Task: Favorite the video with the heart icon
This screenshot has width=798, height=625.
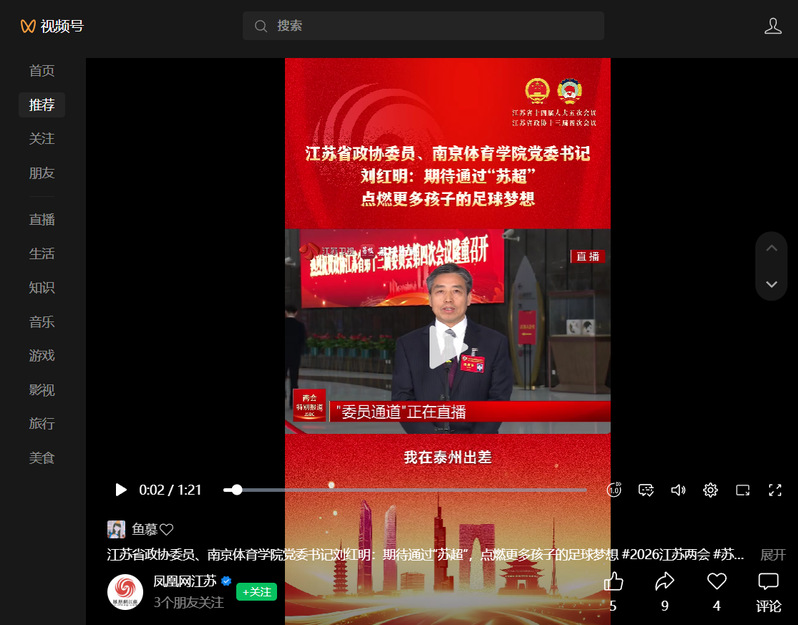Action: point(716,581)
